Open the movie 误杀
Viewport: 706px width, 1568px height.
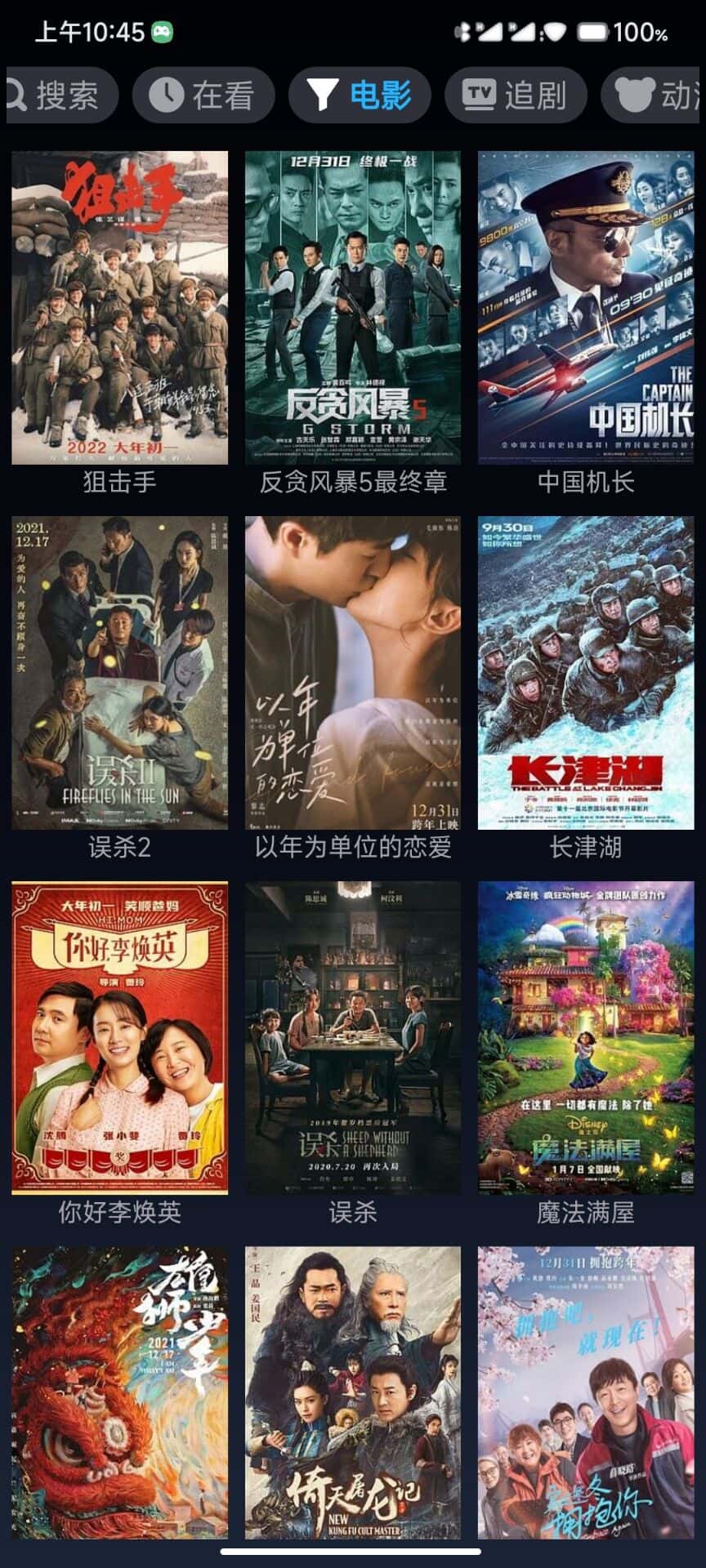point(352,1037)
